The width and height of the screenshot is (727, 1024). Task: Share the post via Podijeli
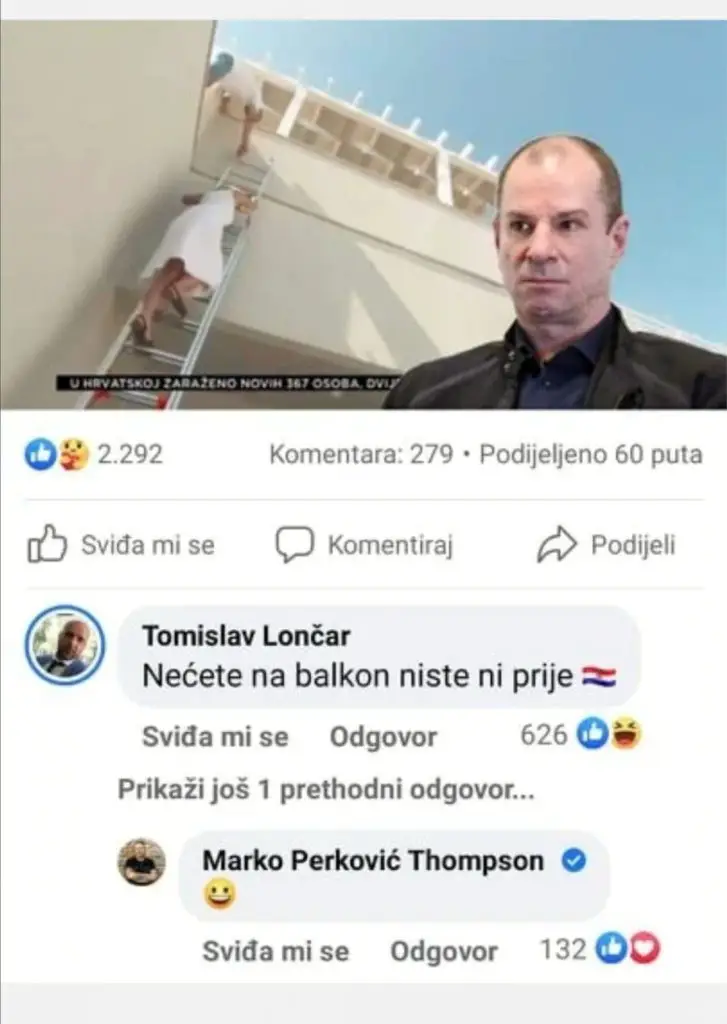pos(606,545)
